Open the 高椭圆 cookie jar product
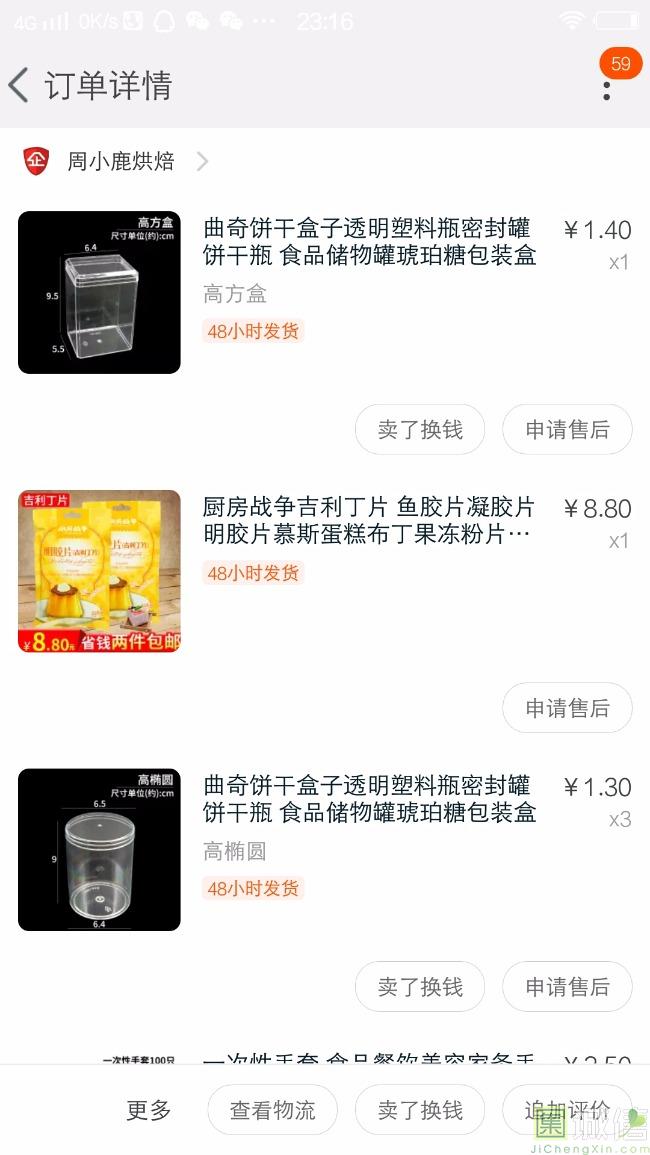Image resolution: width=650 pixels, height=1155 pixels. 369,799
